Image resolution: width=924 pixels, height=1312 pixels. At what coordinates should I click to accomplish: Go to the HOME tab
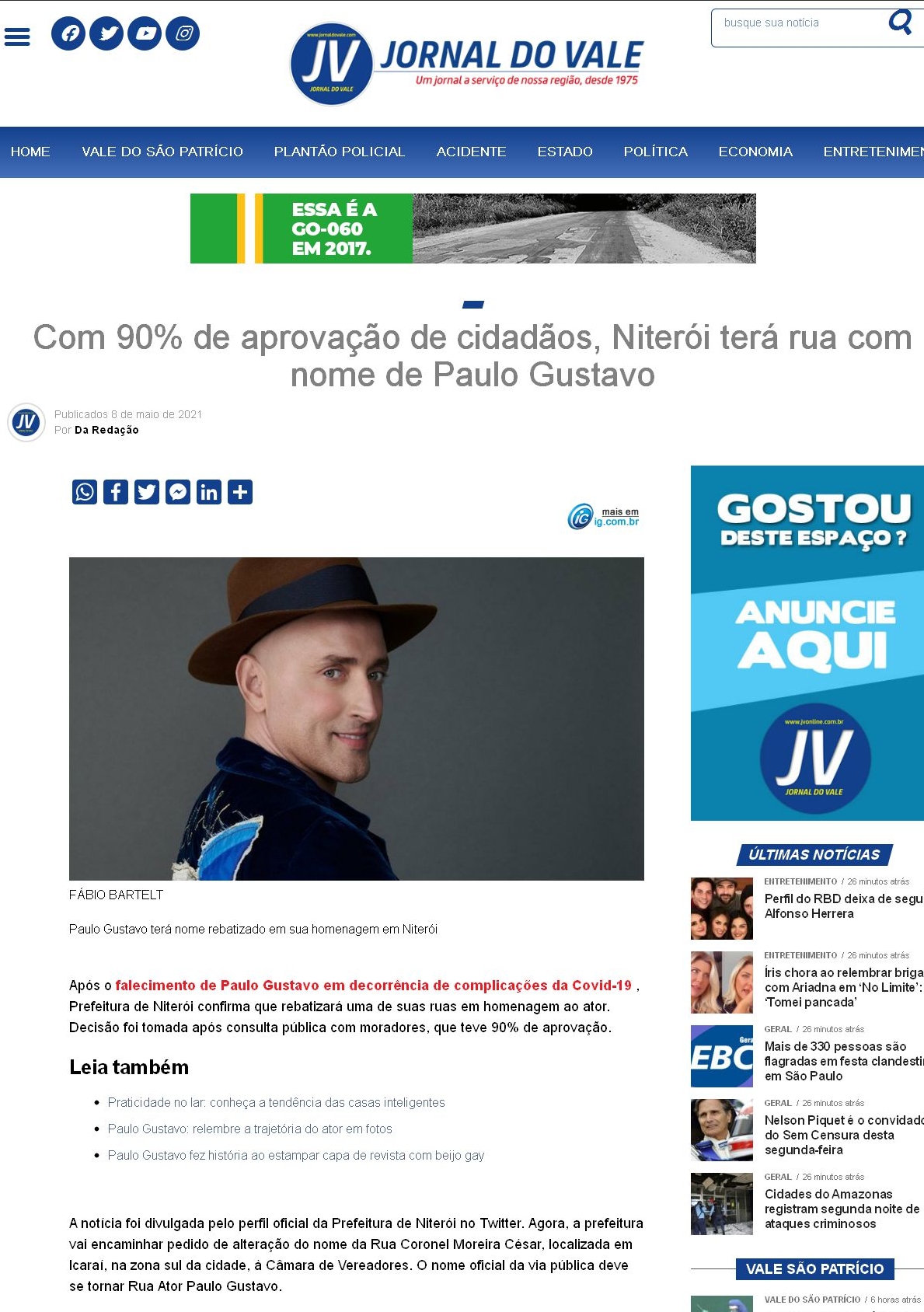pyautogui.click(x=30, y=152)
